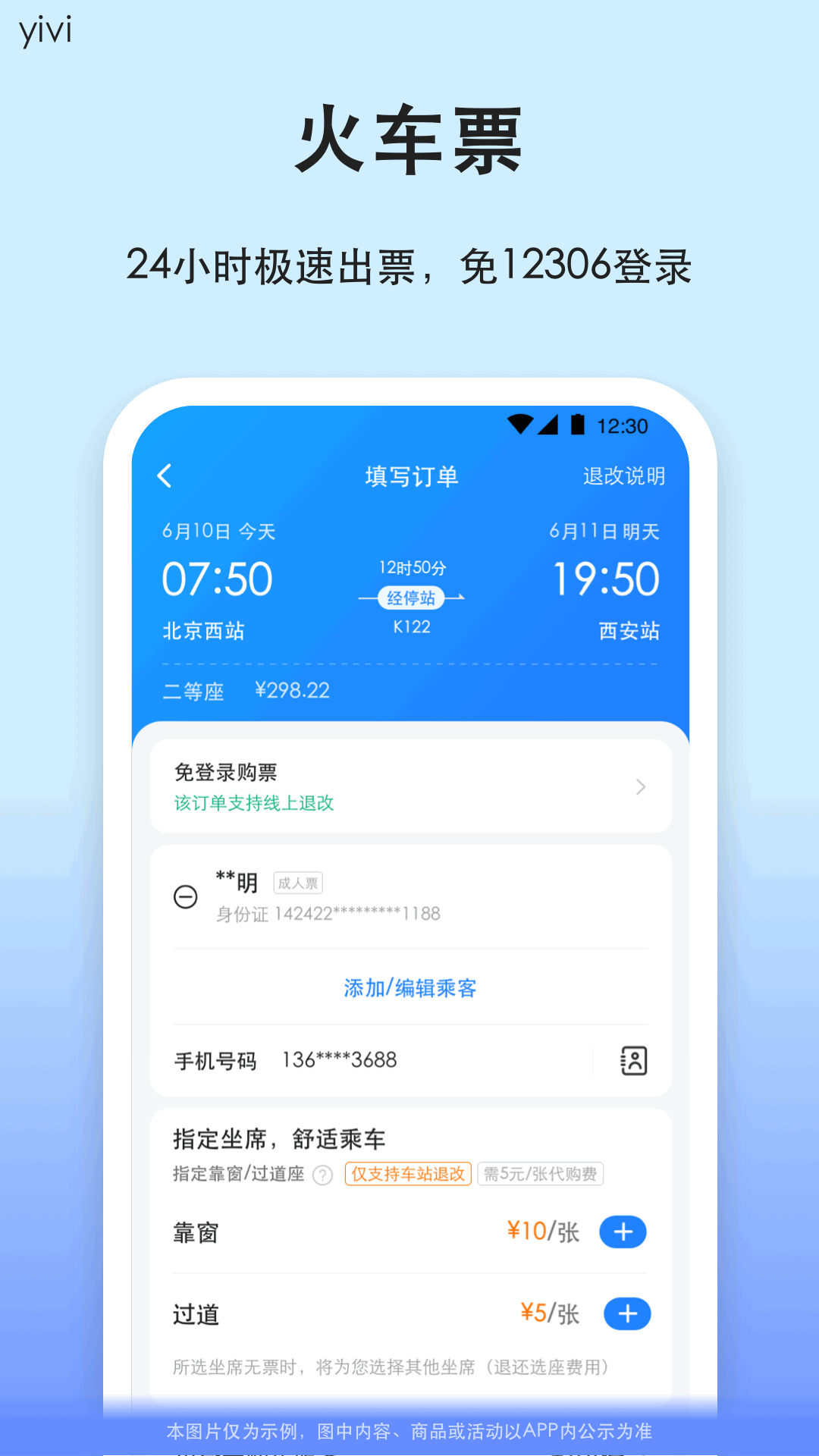Tap the Wi-Fi icon in the status bar

coord(519,426)
